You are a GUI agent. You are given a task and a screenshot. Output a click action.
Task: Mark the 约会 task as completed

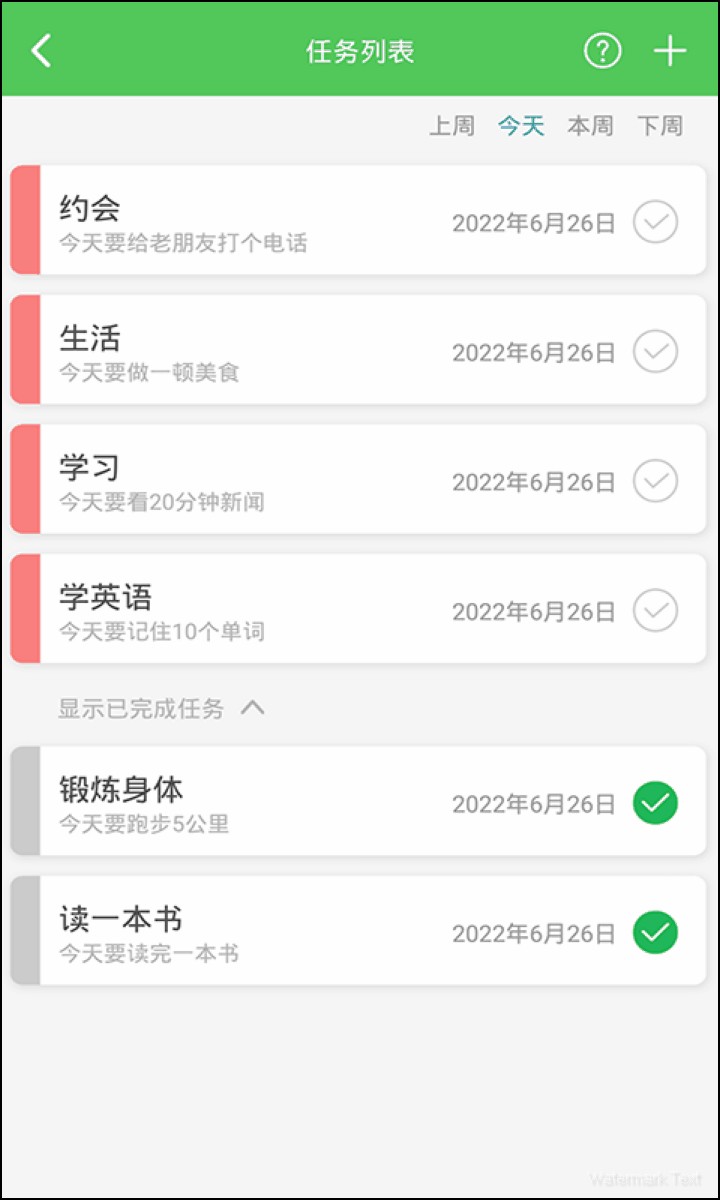click(x=655, y=222)
